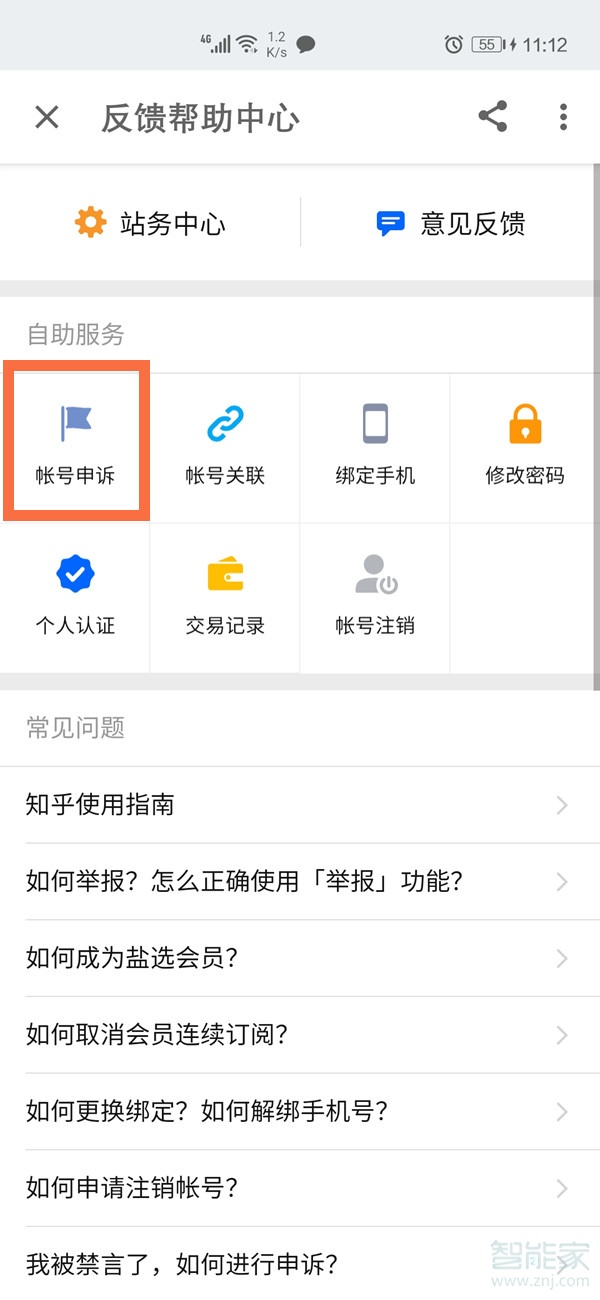Share this help center page
This screenshot has width=600, height=1300.
coord(493,117)
